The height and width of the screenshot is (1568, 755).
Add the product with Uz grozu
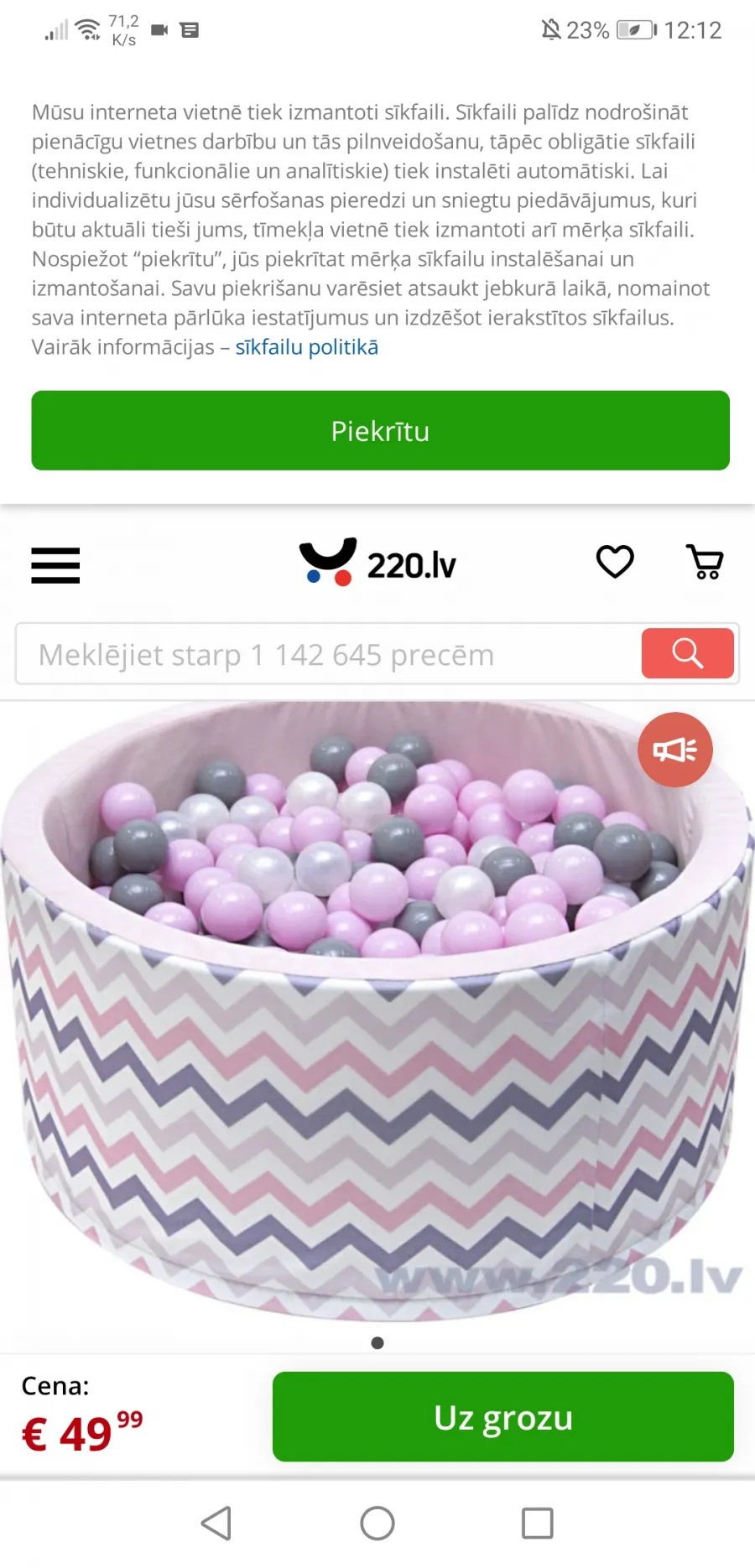coord(503,1417)
